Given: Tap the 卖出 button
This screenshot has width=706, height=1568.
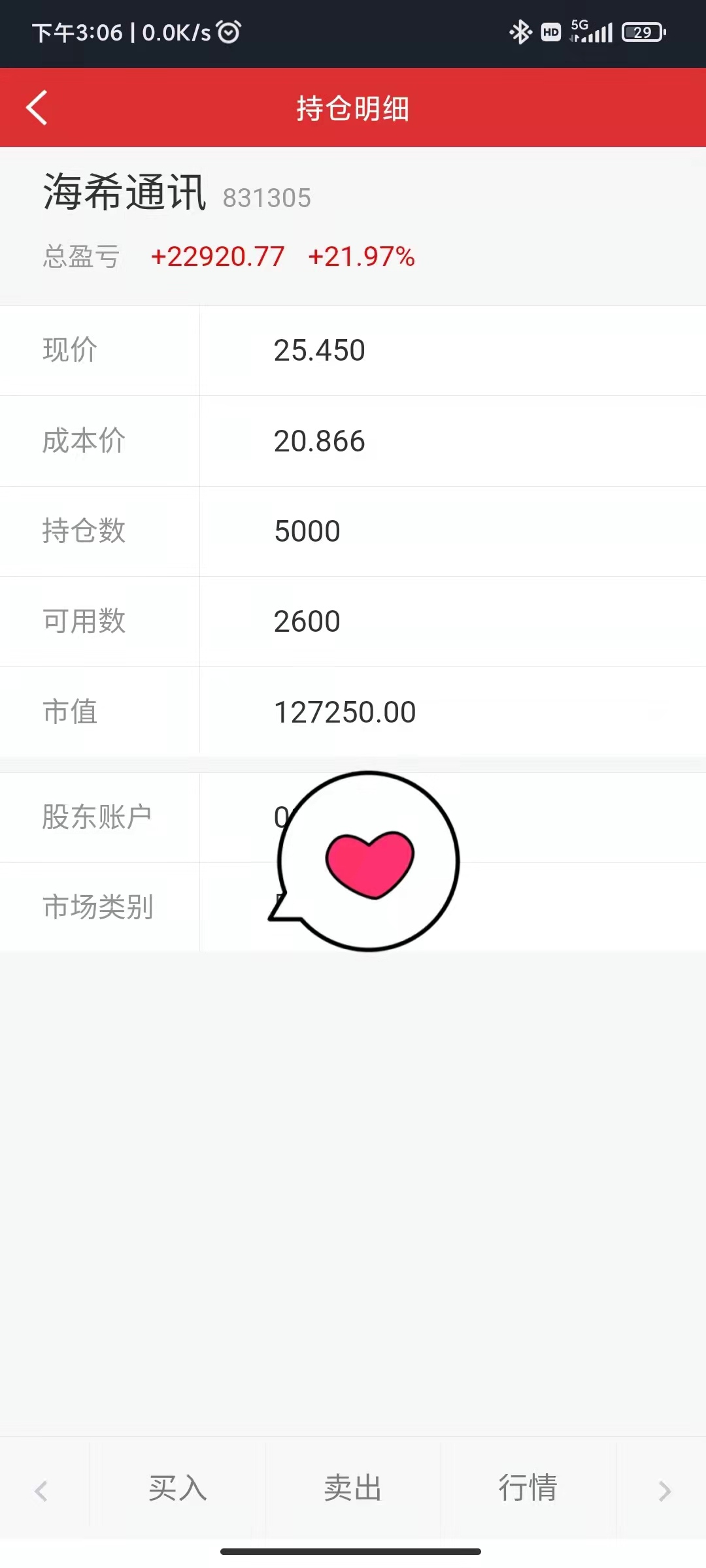Looking at the screenshot, I should click(353, 1489).
